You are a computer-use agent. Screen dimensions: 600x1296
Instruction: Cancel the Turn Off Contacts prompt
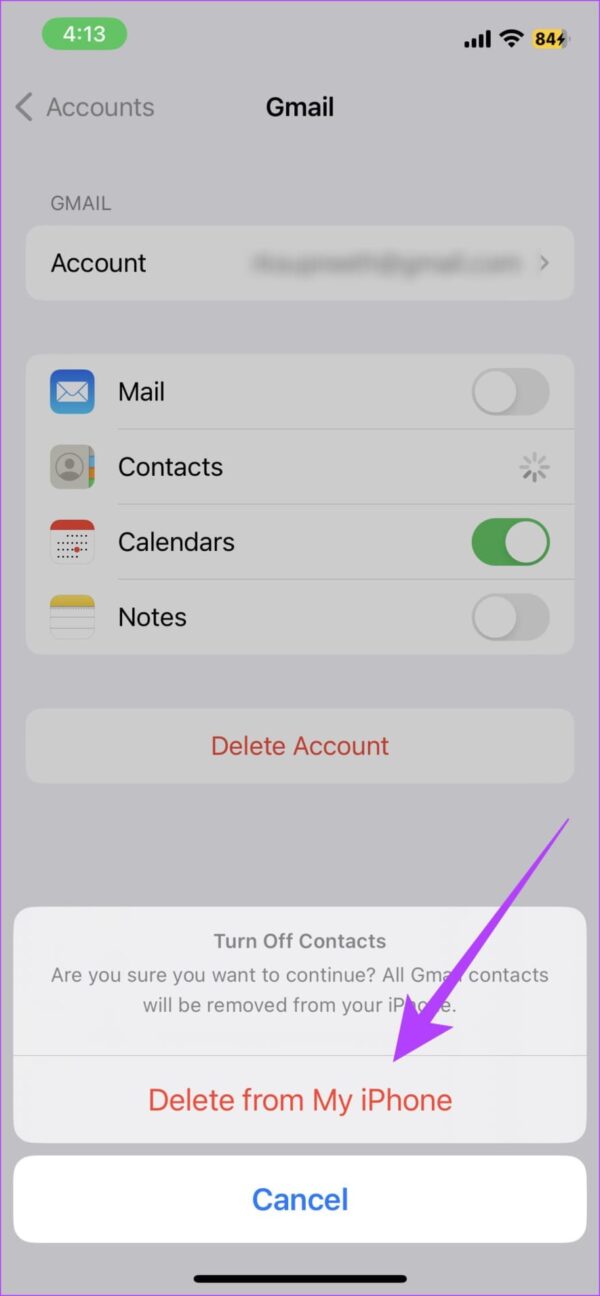(x=300, y=1199)
